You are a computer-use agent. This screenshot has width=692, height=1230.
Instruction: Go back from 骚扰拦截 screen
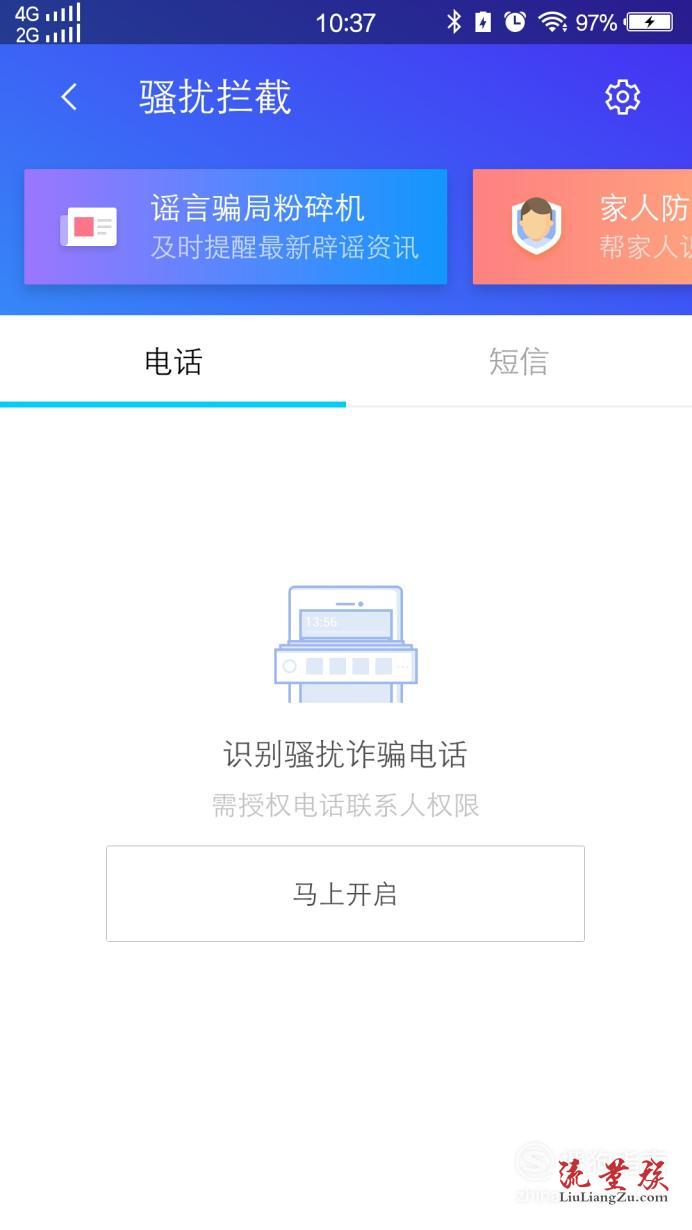(x=69, y=97)
